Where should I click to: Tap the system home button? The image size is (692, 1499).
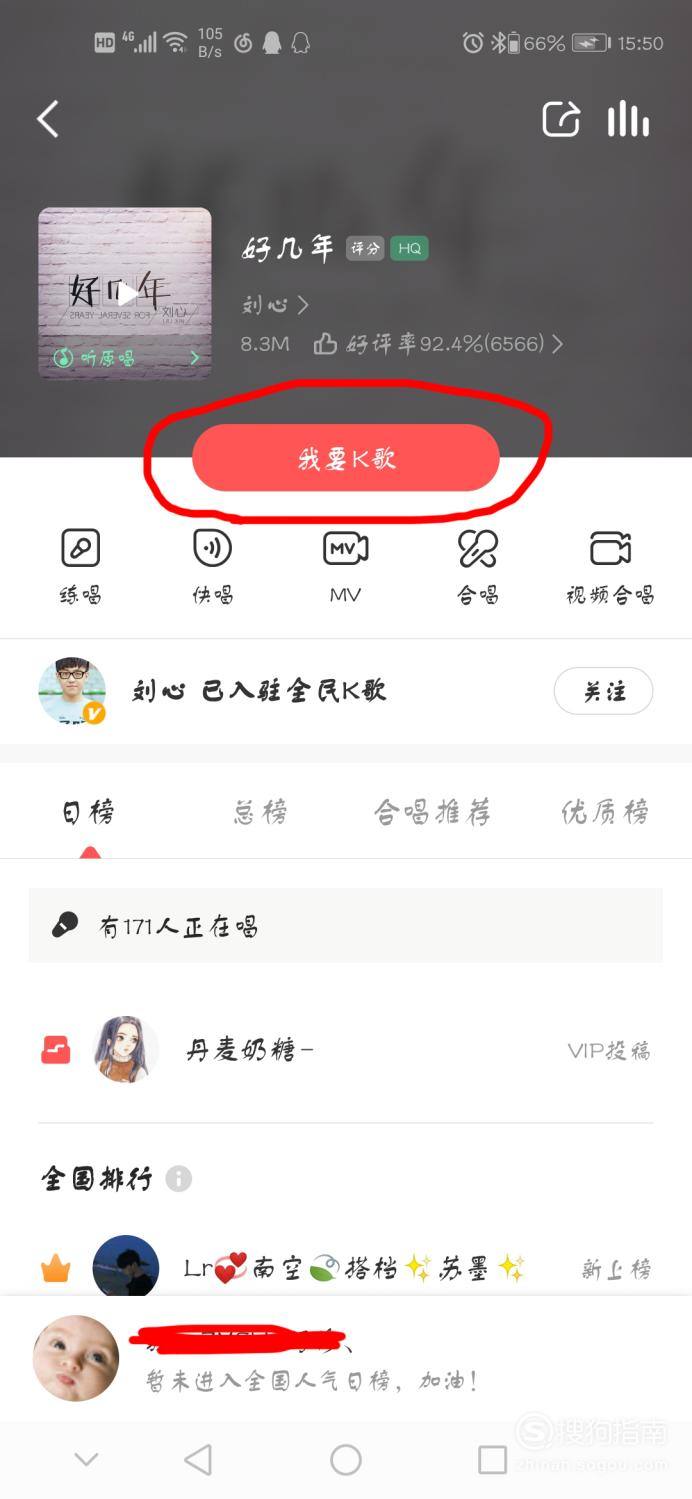coord(346,1460)
